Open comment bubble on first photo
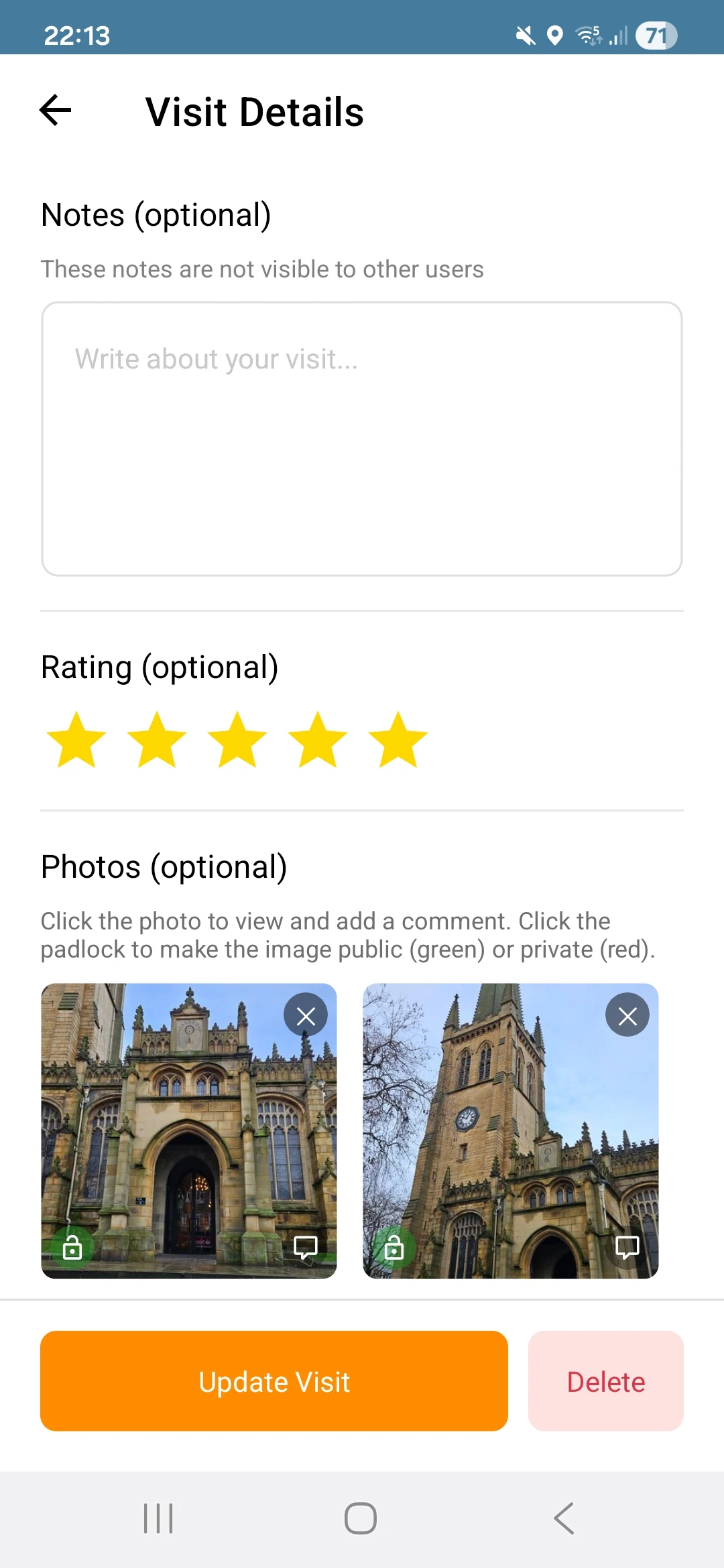Image resolution: width=724 pixels, height=1568 pixels. (306, 1247)
